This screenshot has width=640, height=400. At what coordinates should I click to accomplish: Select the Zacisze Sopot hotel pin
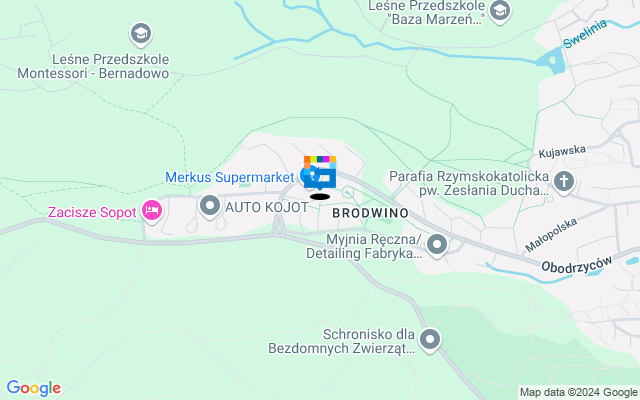coord(152,210)
